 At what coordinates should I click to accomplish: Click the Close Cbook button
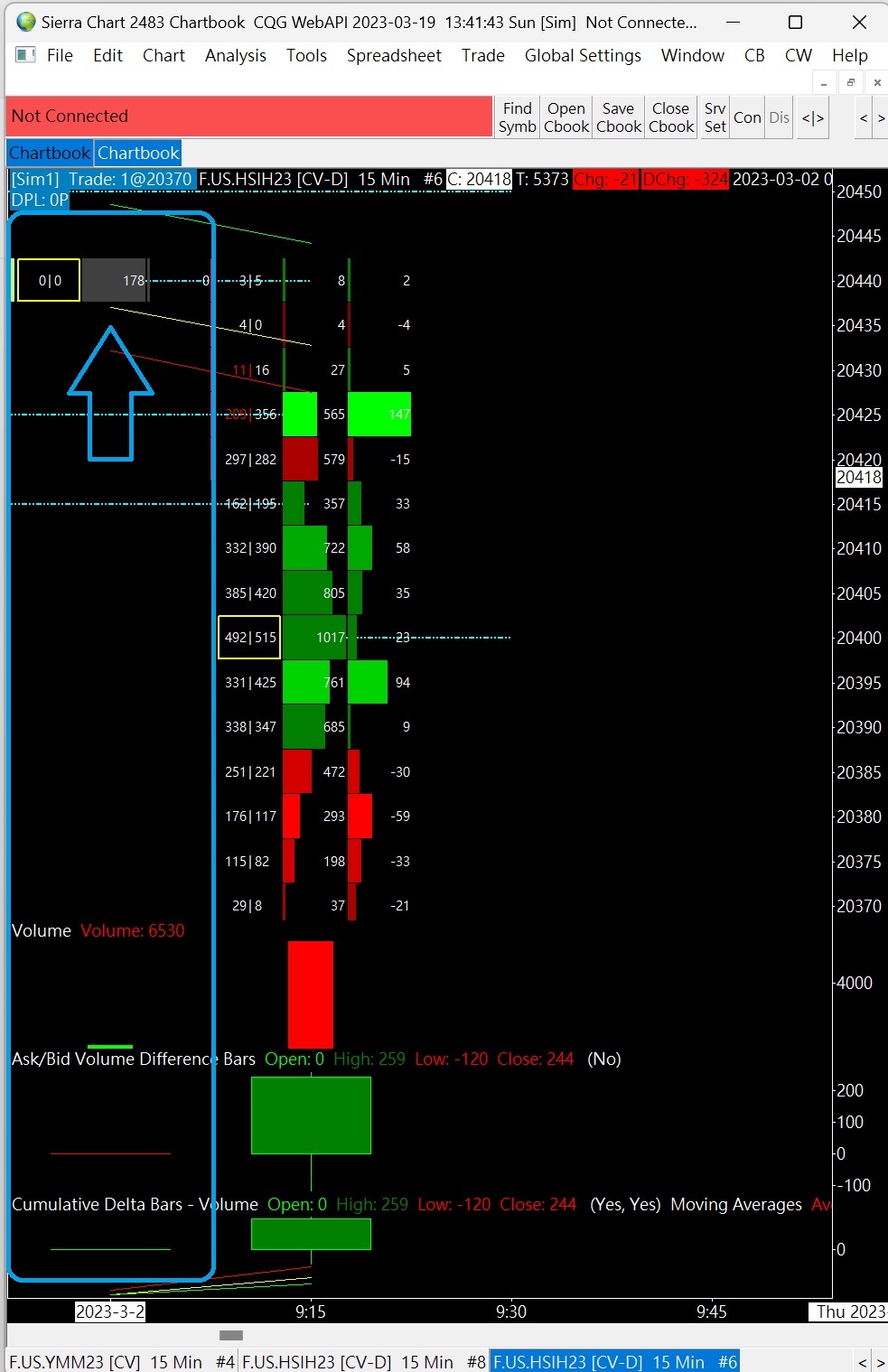point(671,117)
